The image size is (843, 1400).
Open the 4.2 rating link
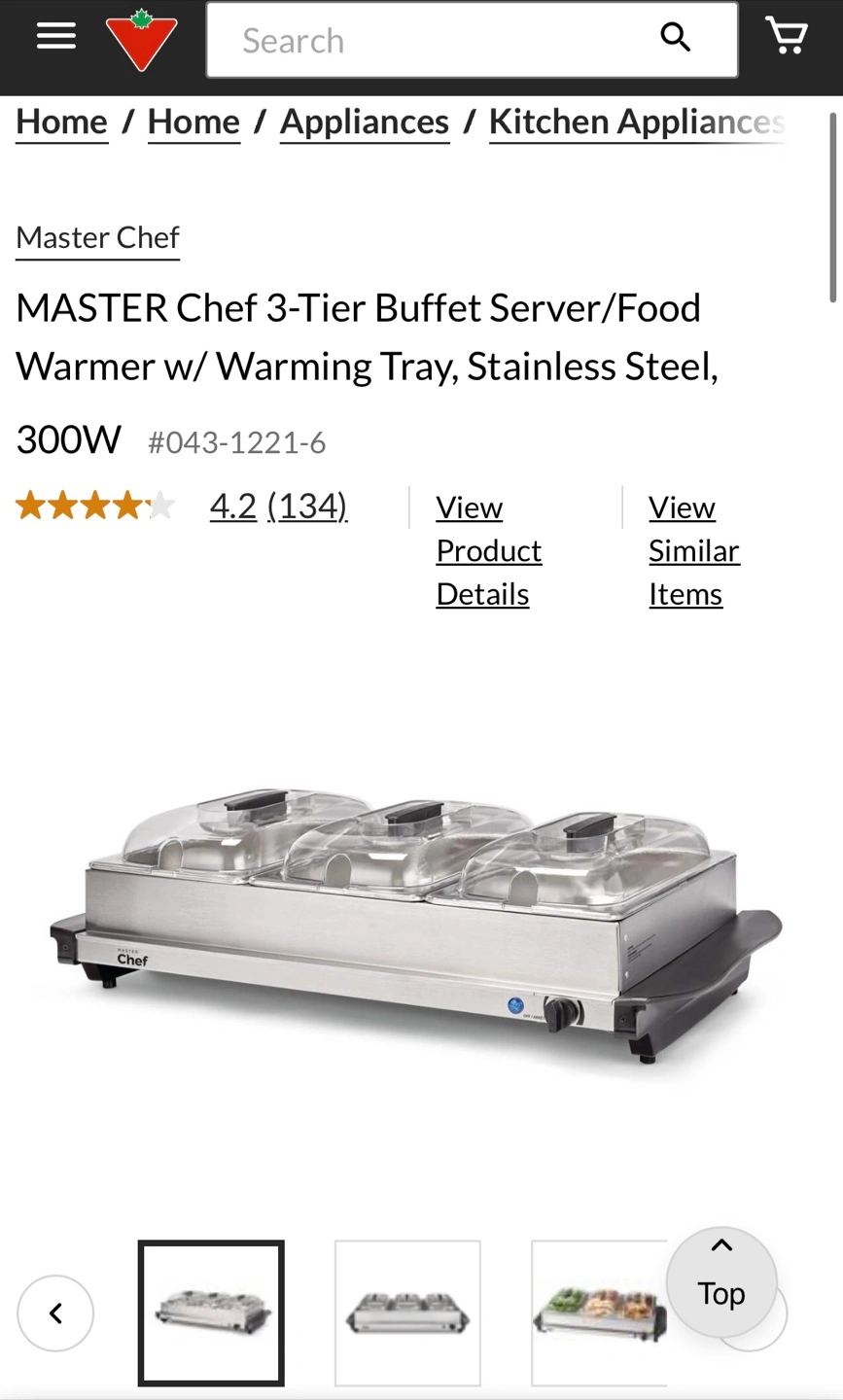(x=233, y=506)
